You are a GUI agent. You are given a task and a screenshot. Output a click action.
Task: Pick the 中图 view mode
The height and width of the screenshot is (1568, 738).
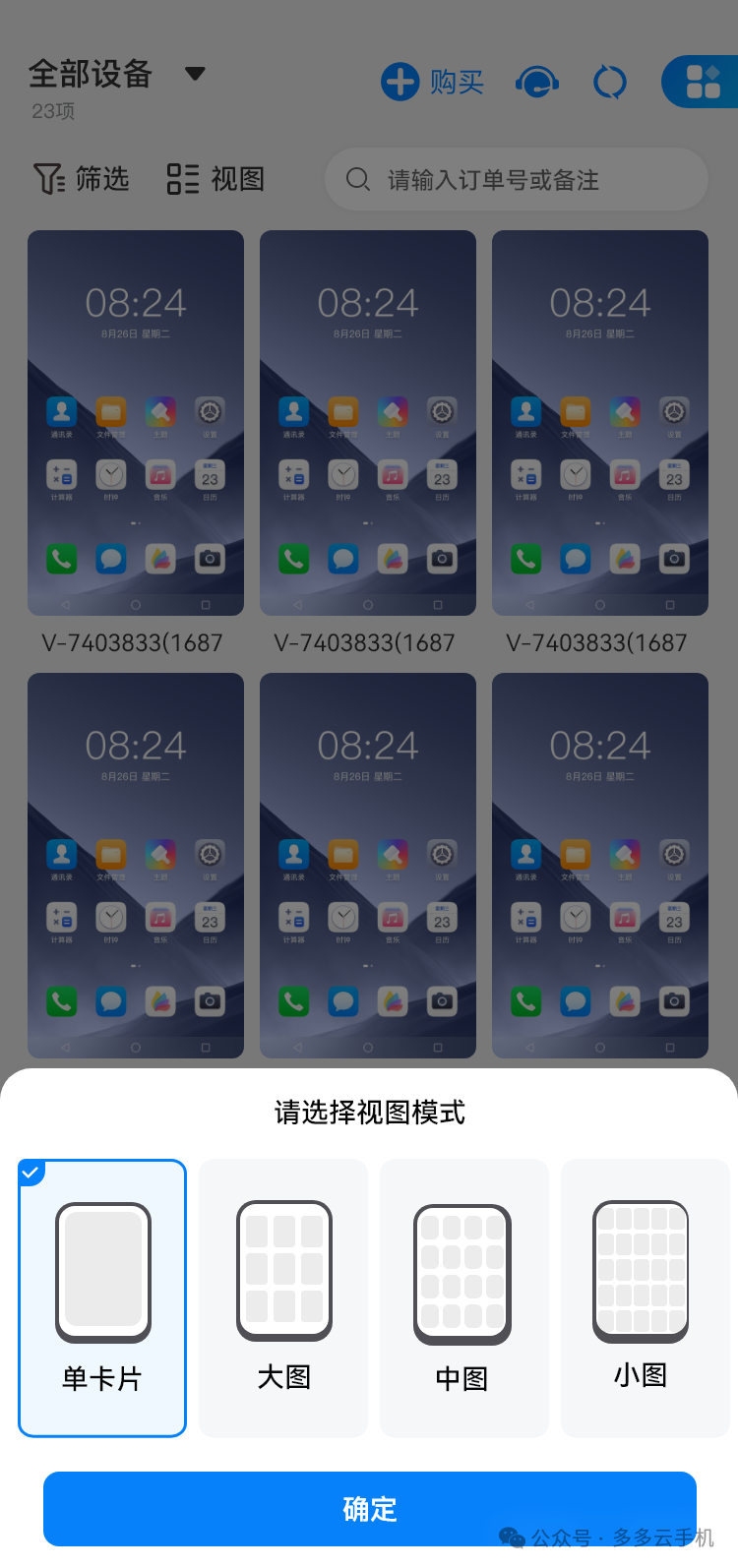(x=464, y=1297)
